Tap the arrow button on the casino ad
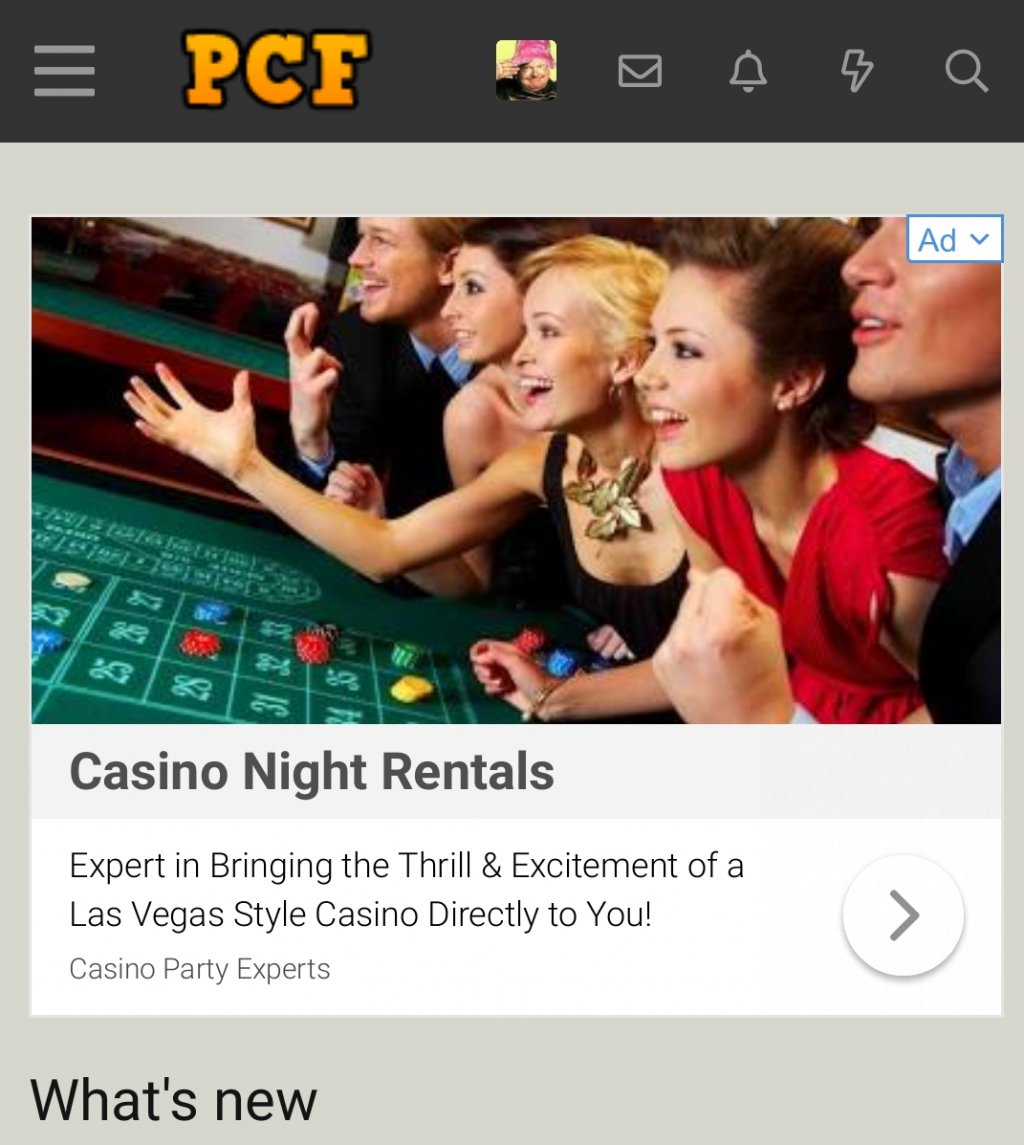Viewport: 1024px width, 1145px height. tap(903, 915)
